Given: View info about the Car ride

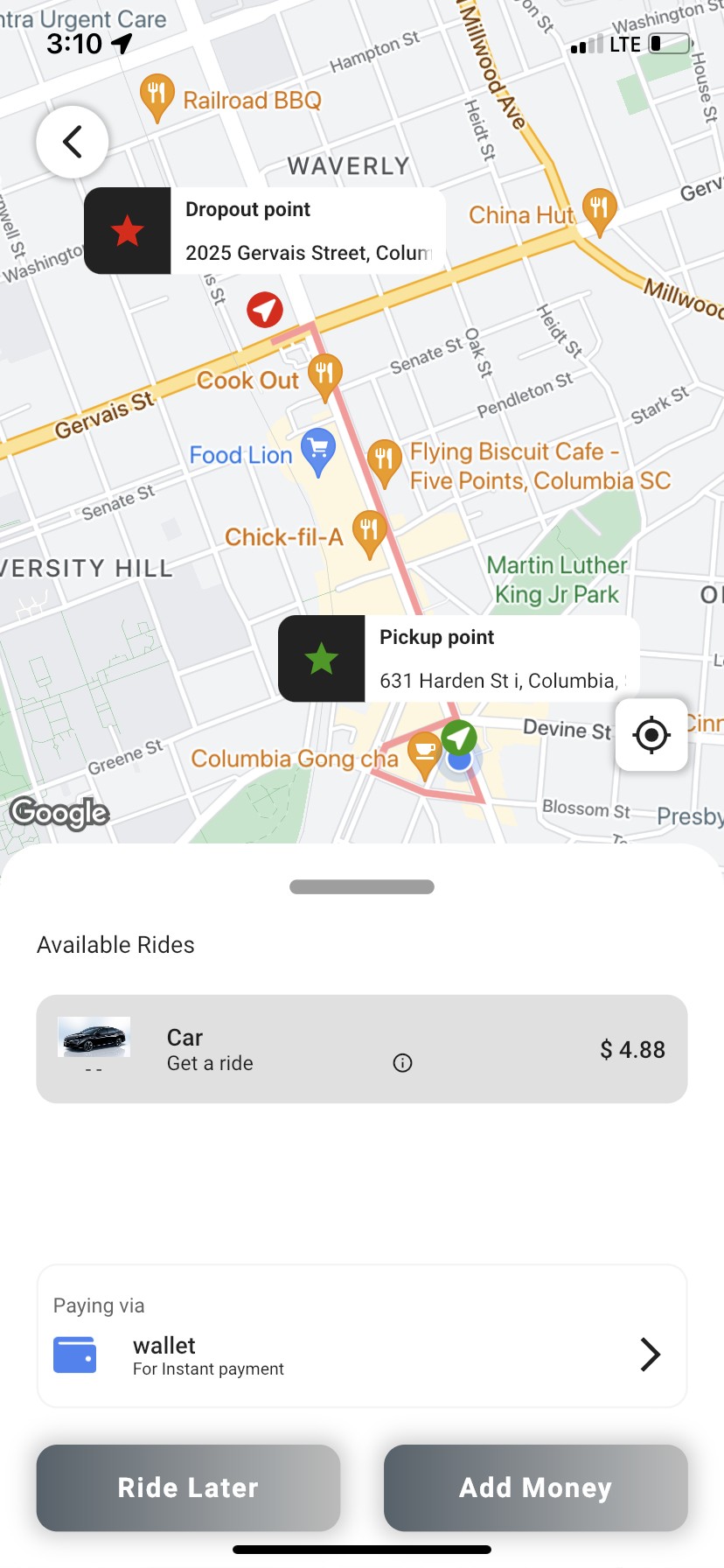Looking at the screenshot, I should (402, 1063).
